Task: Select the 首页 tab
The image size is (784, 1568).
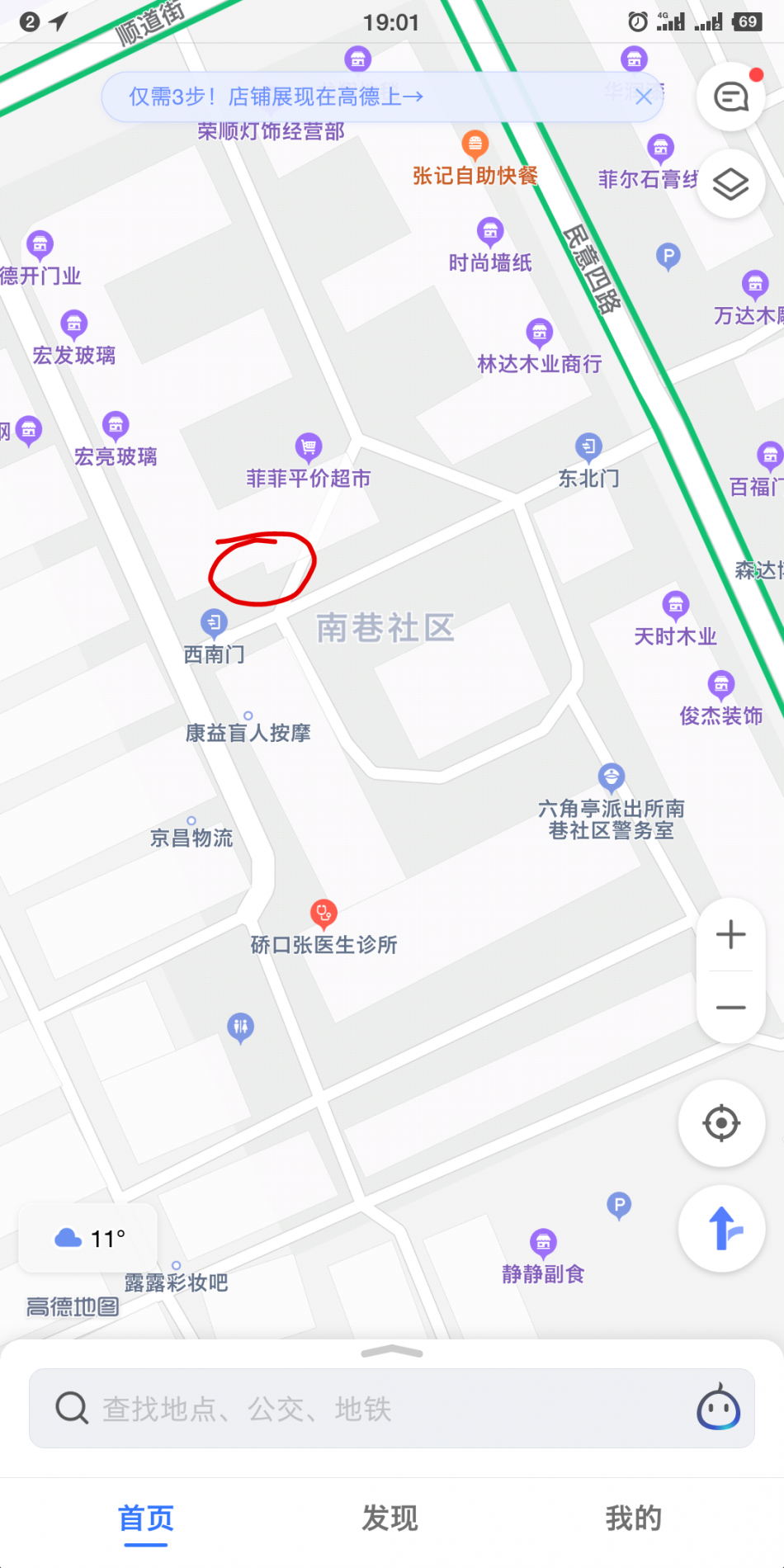Action: click(146, 1518)
